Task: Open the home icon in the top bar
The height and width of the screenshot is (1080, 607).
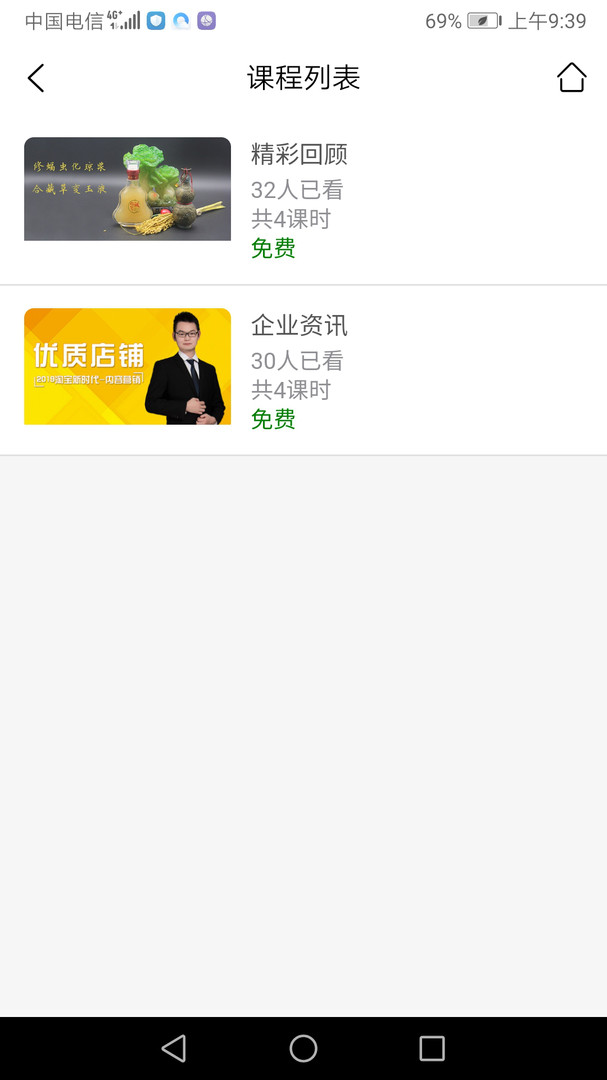Action: [x=571, y=78]
